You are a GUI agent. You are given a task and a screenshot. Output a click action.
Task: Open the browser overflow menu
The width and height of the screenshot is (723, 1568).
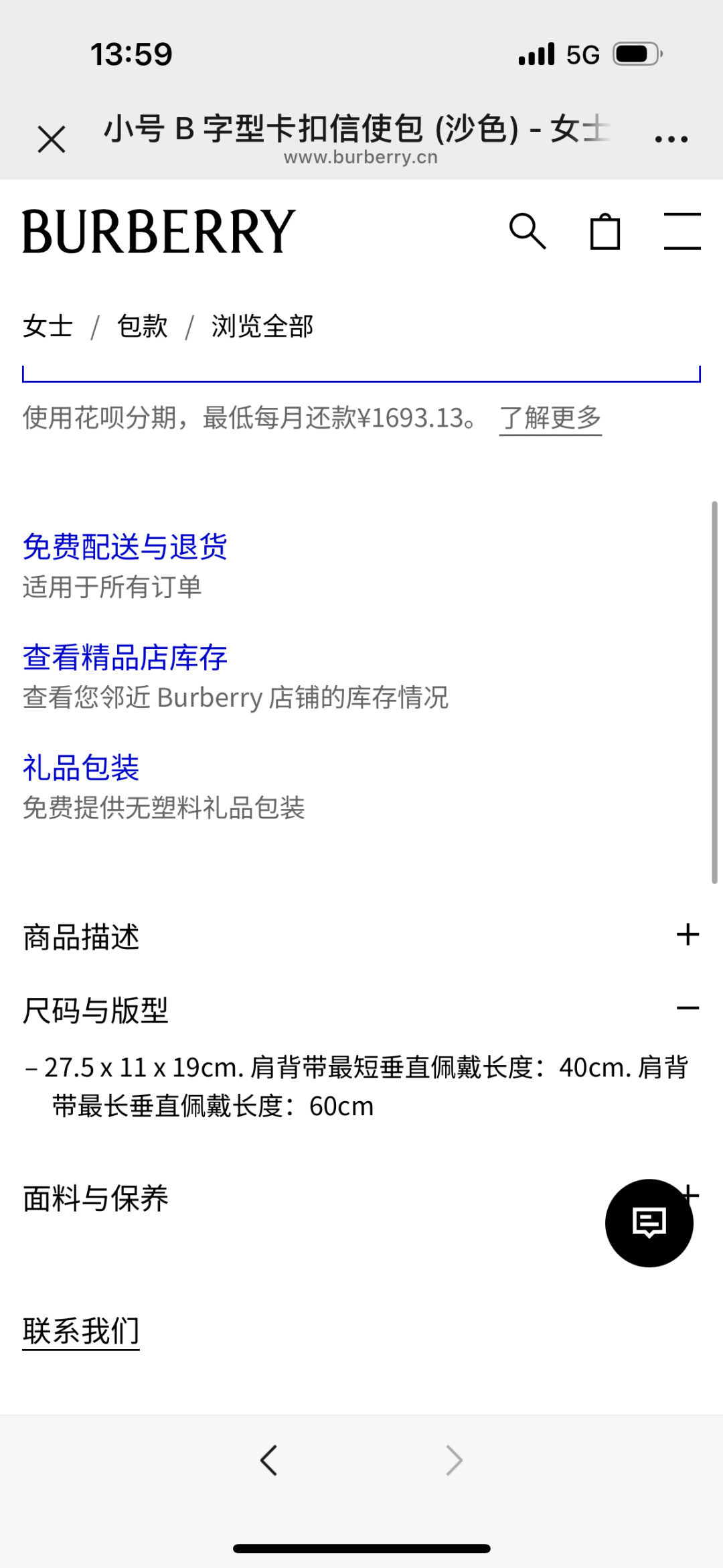[x=671, y=139]
